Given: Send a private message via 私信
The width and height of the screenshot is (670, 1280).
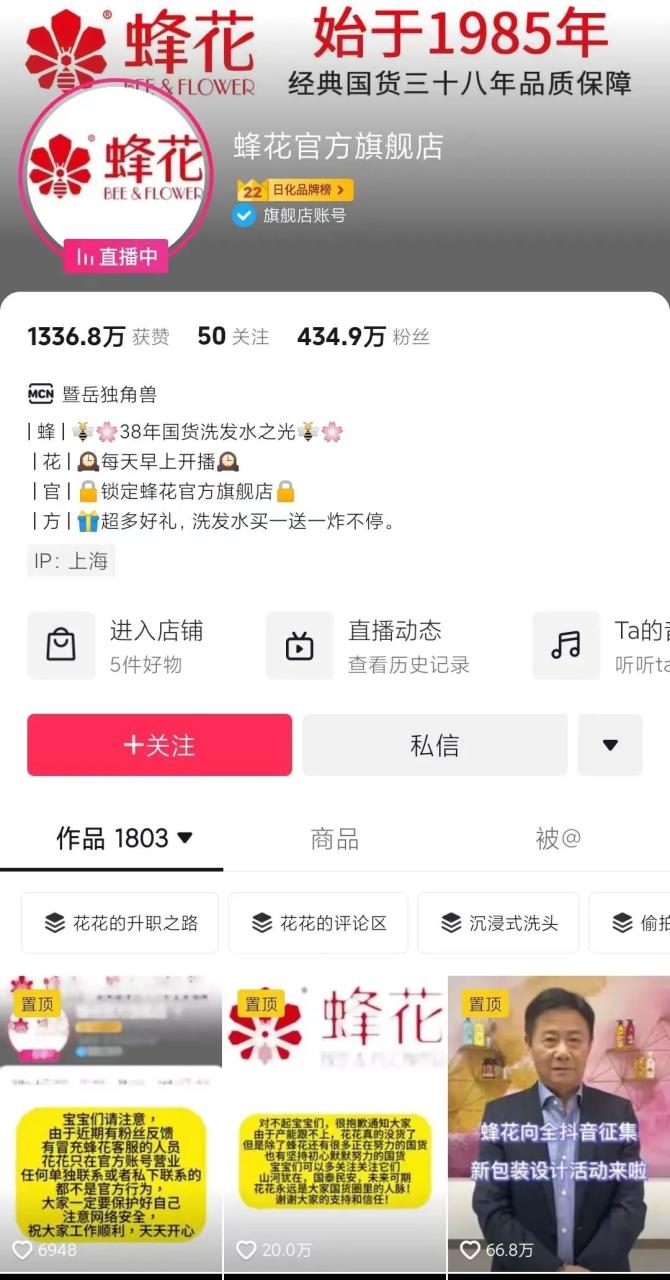Looking at the screenshot, I should coord(435,745).
